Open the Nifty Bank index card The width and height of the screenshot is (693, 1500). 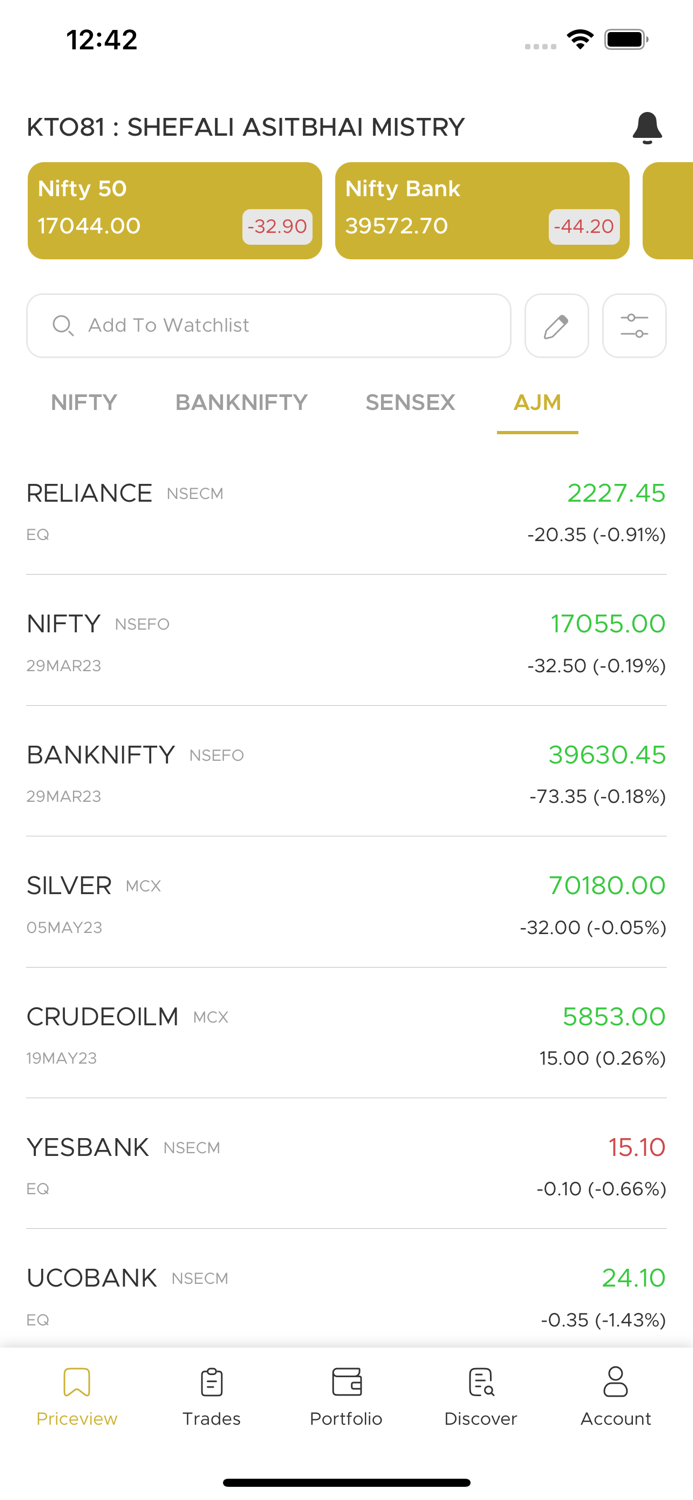point(481,211)
